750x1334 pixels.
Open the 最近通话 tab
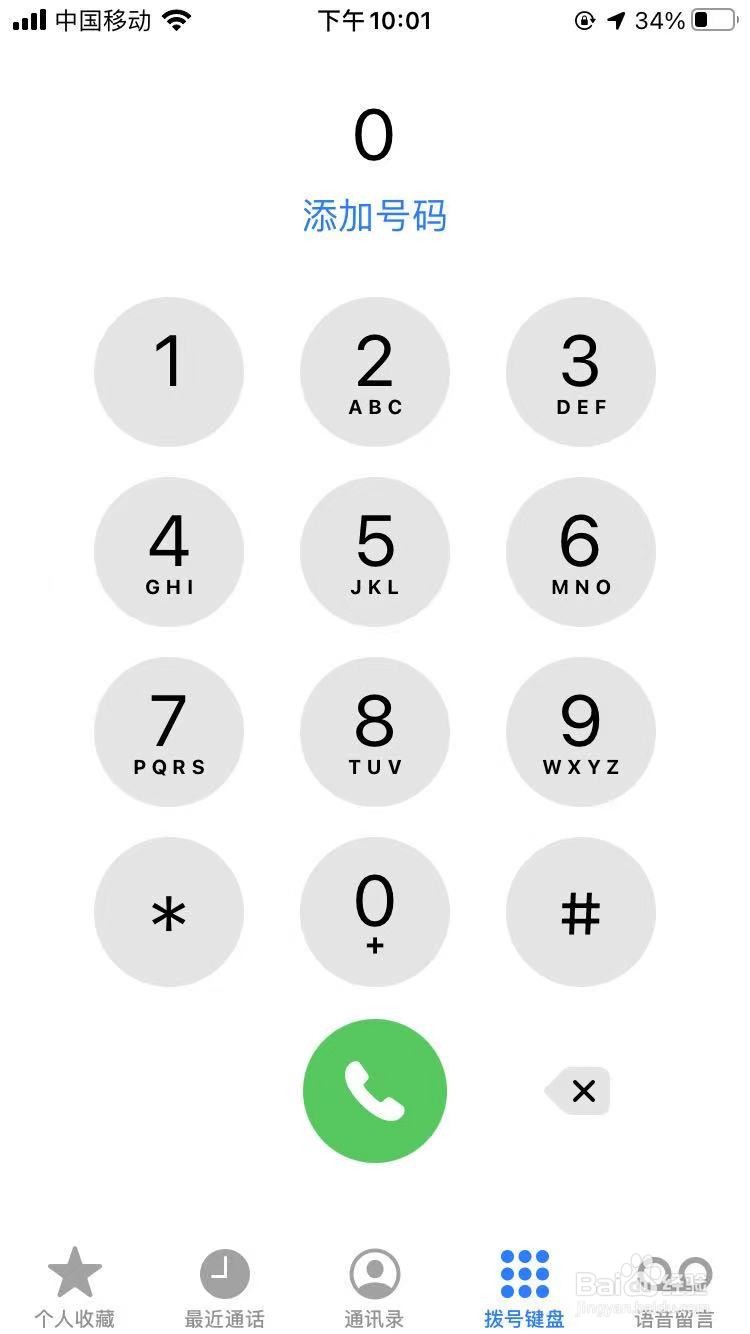coord(225,1288)
